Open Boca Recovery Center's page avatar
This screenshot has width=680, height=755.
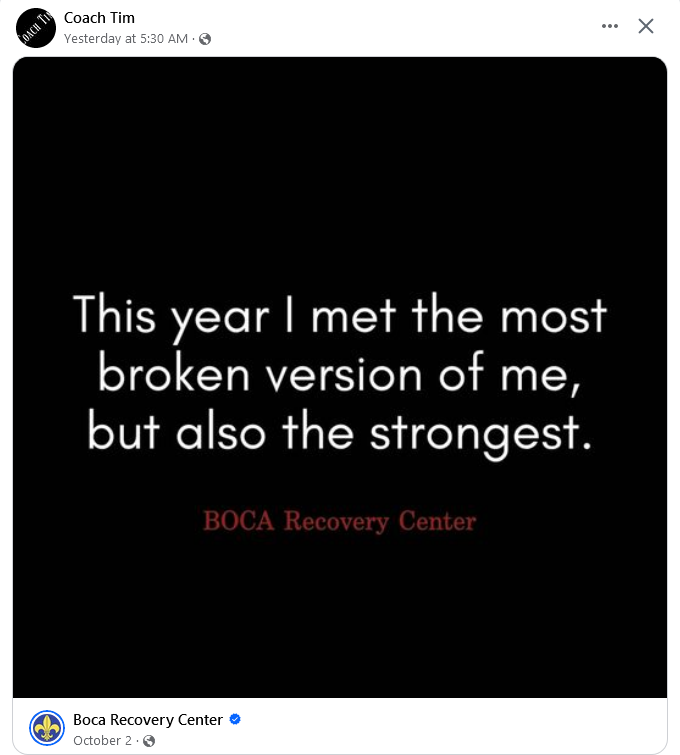pyautogui.click(x=47, y=728)
